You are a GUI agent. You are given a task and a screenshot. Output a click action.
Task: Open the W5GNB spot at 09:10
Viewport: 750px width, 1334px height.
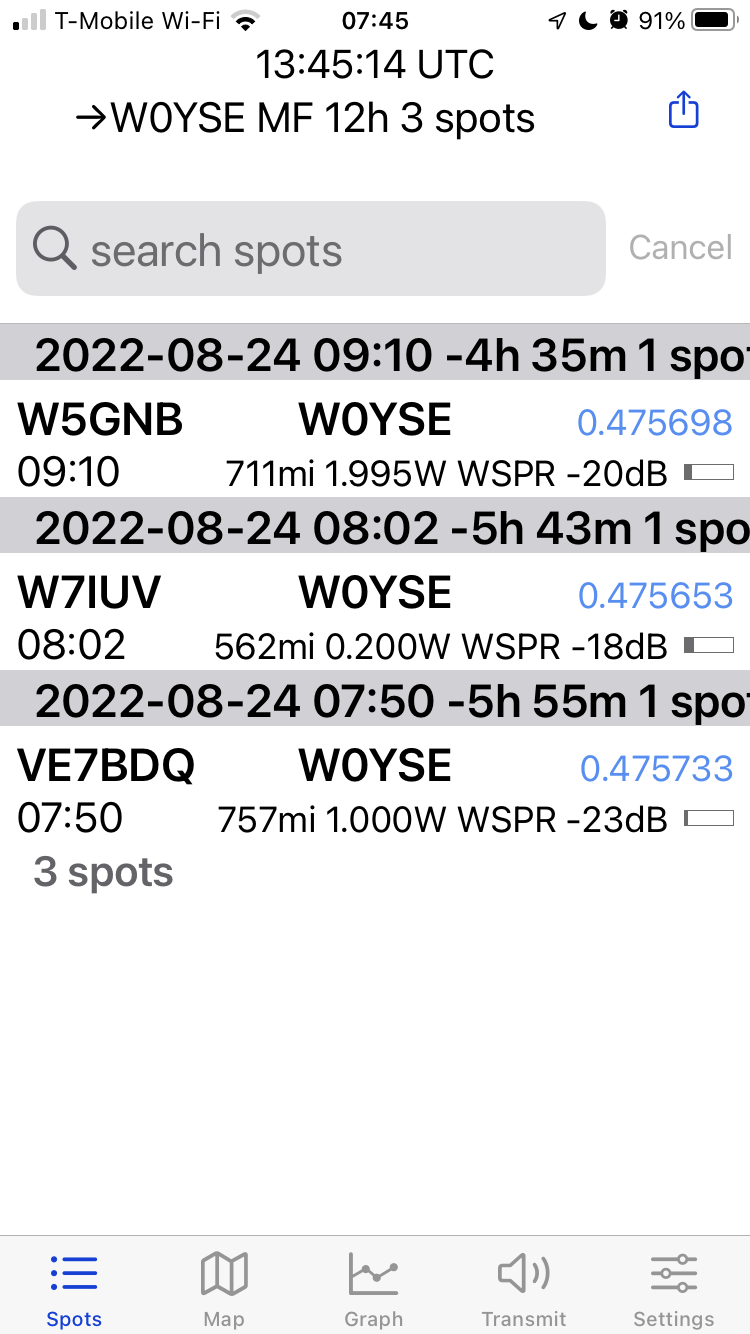[375, 444]
